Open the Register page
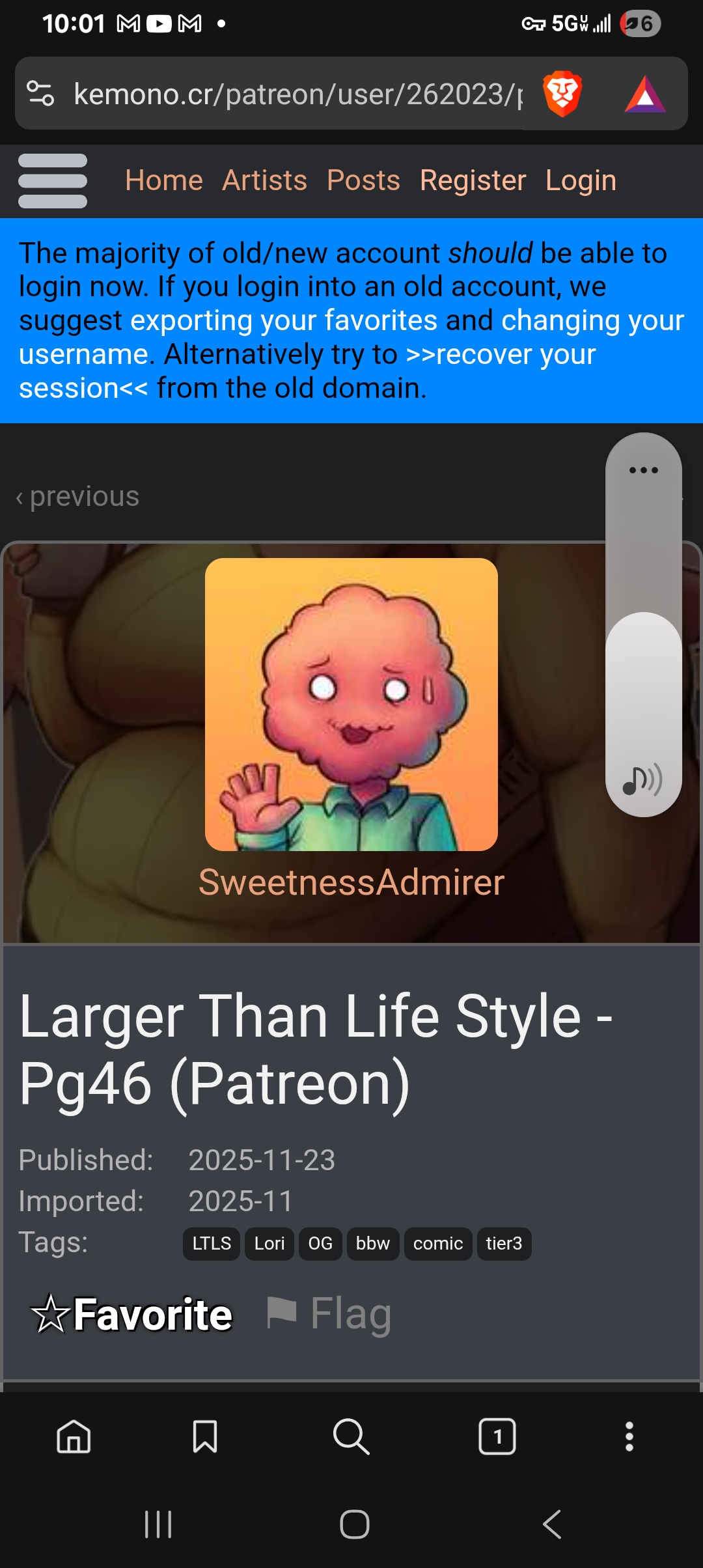 pyautogui.click(x=473, y=180)
